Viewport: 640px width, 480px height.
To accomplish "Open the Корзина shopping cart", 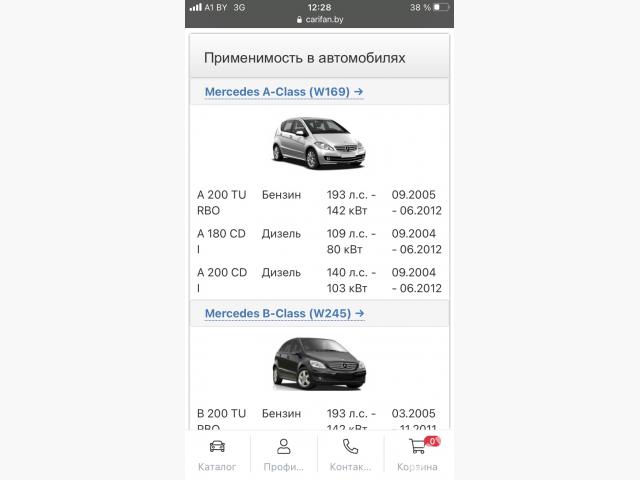I will [417, 455].
